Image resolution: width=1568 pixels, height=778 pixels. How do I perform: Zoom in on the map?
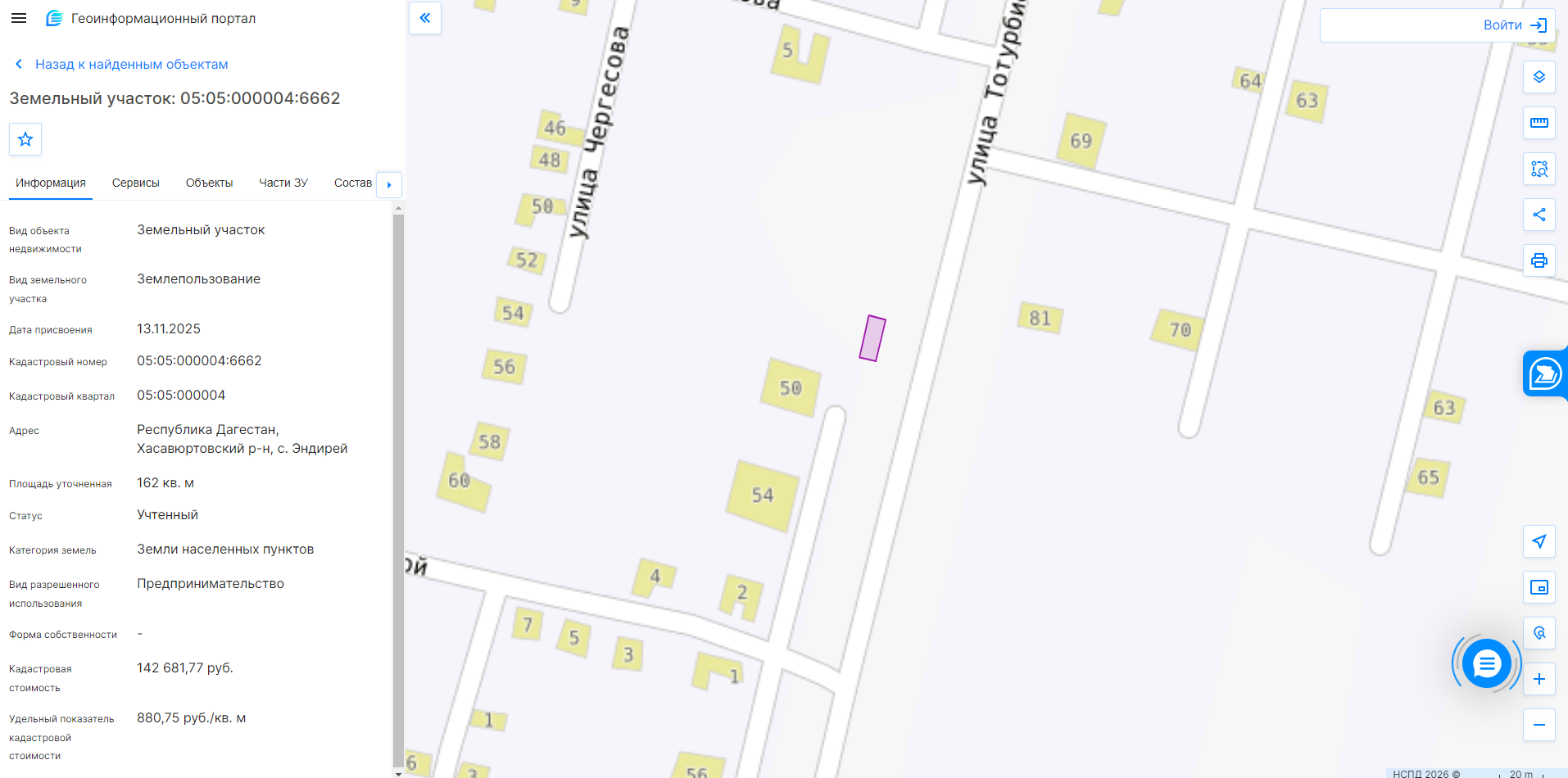[x=1539, y=679]
